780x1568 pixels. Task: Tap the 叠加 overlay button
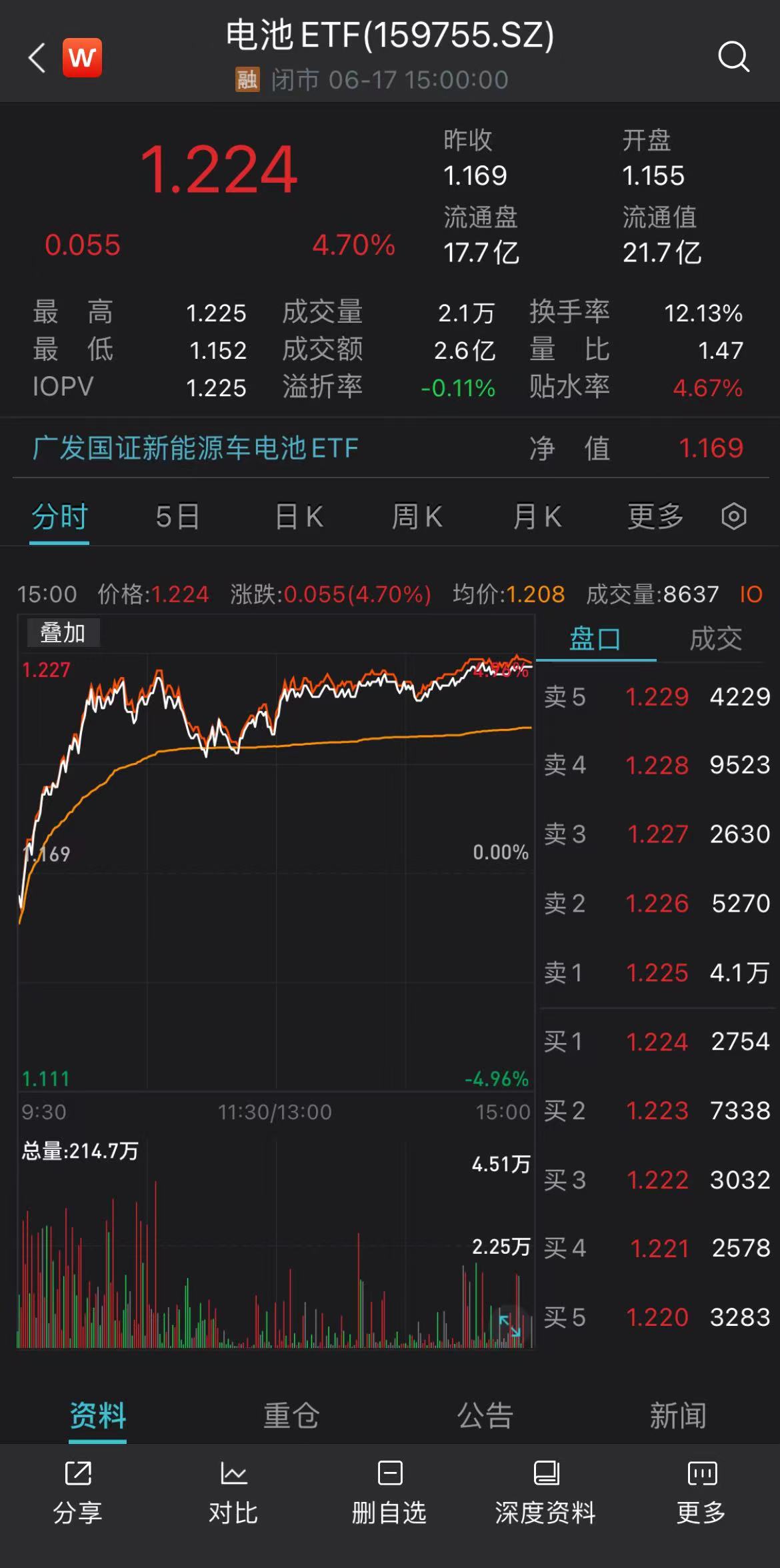pyautogui.click(x=63, y=632)
